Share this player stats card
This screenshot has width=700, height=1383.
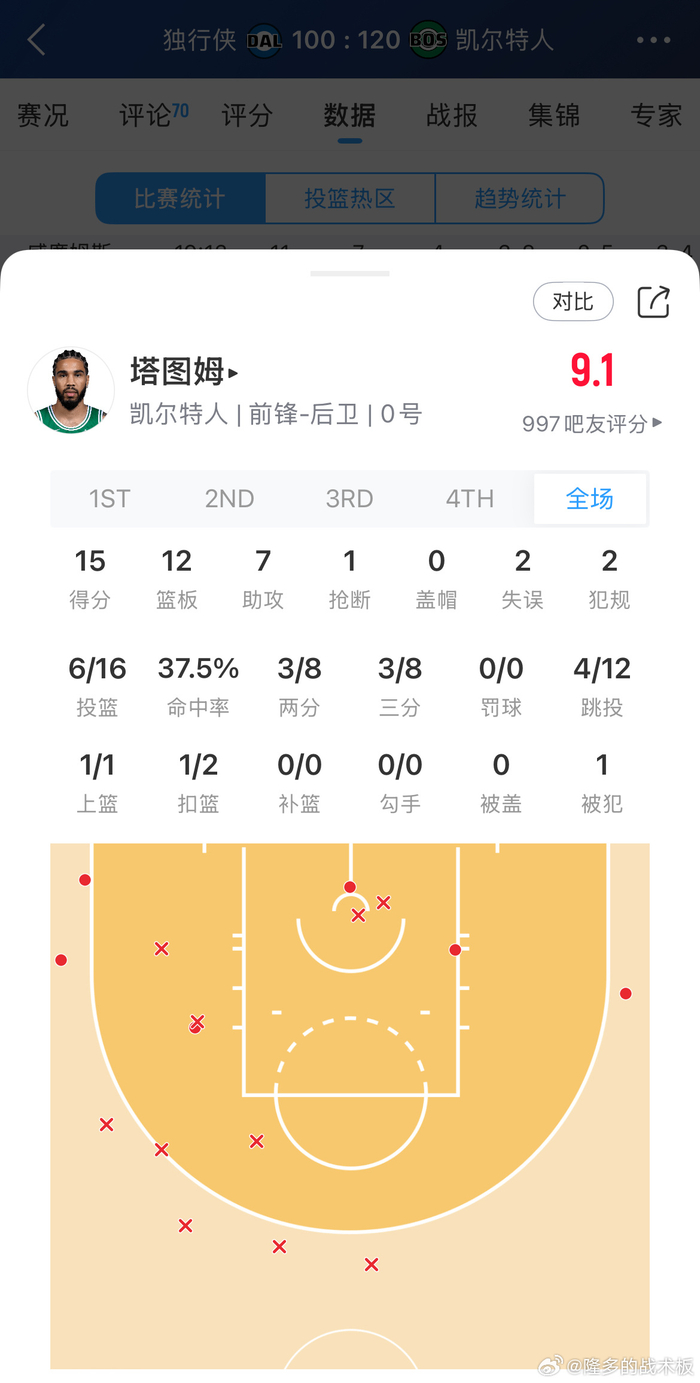click(653, 302)
